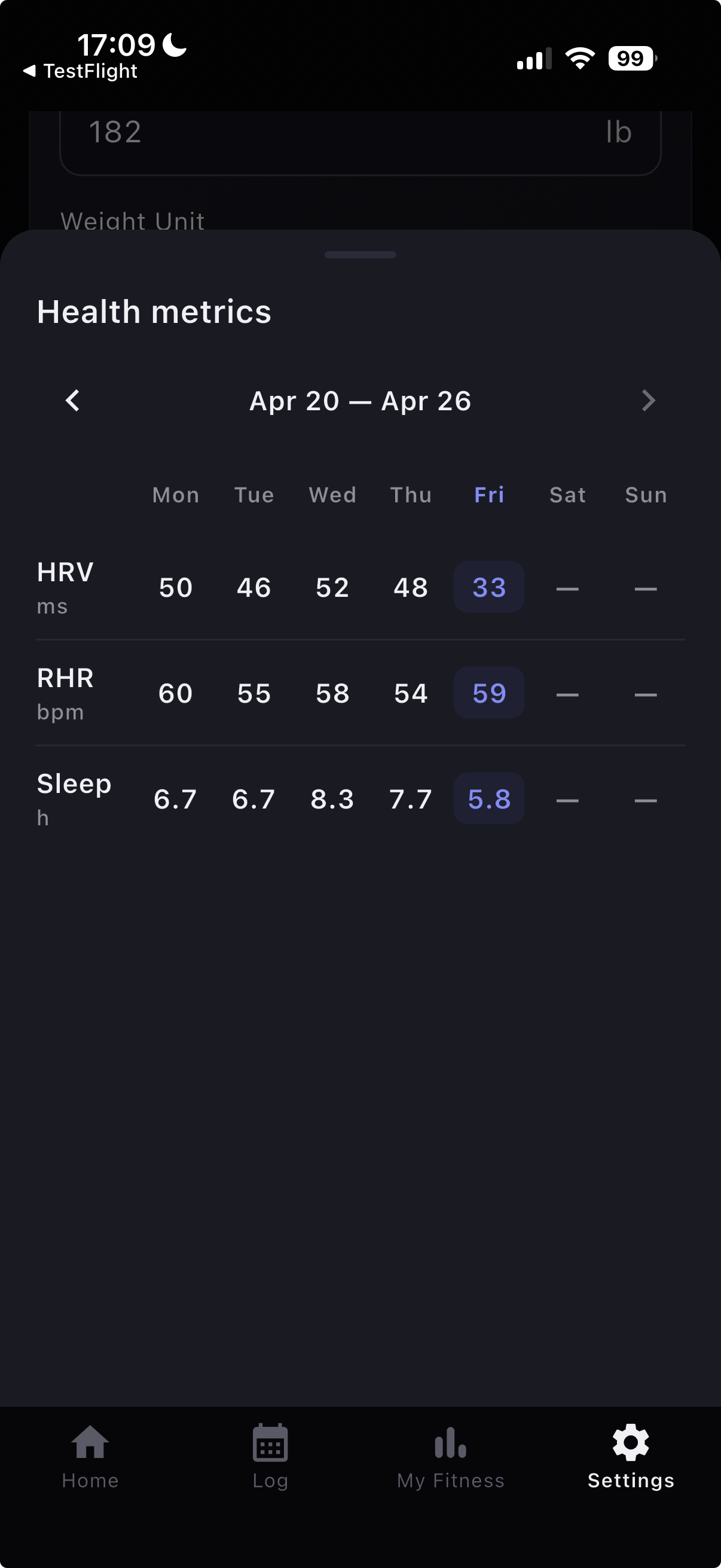Go to the previous week
This screenshot has width=721, height=1568.
pos(72,401)
